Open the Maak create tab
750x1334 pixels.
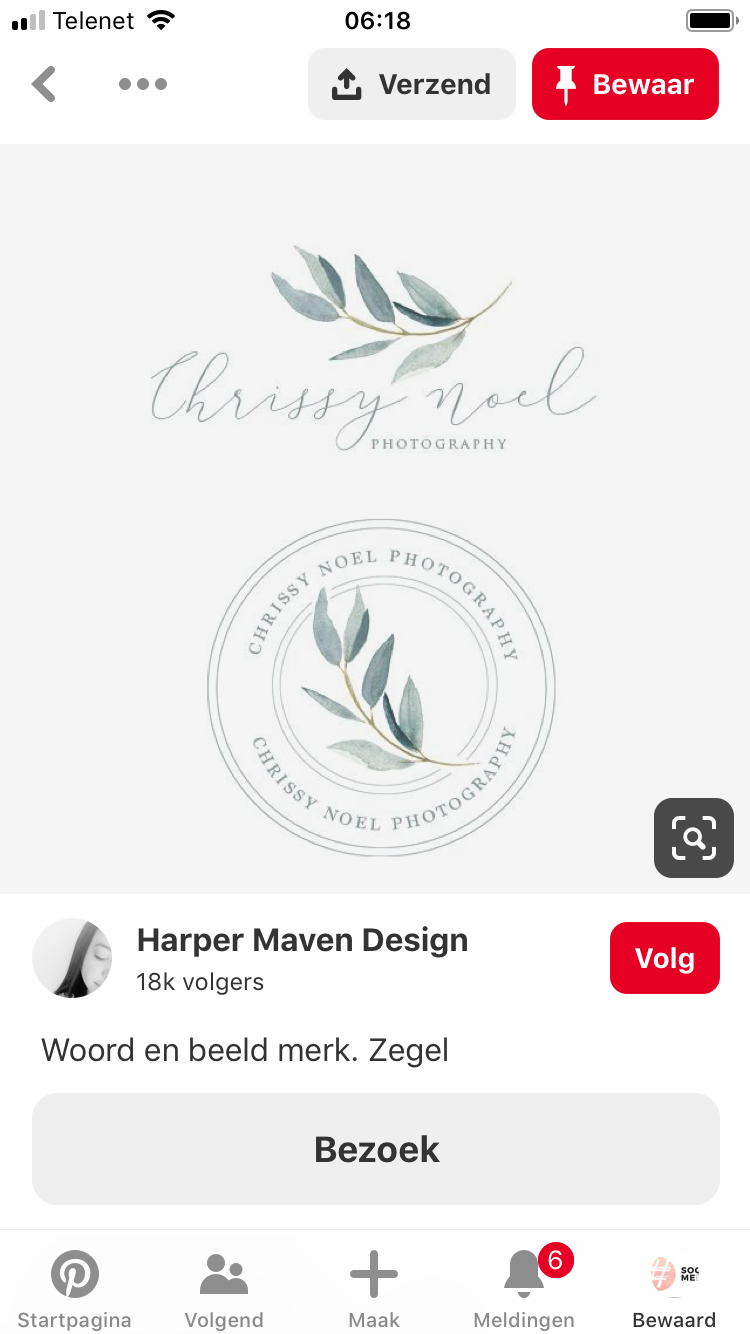pyautogui.click(x=374, y=1288)
